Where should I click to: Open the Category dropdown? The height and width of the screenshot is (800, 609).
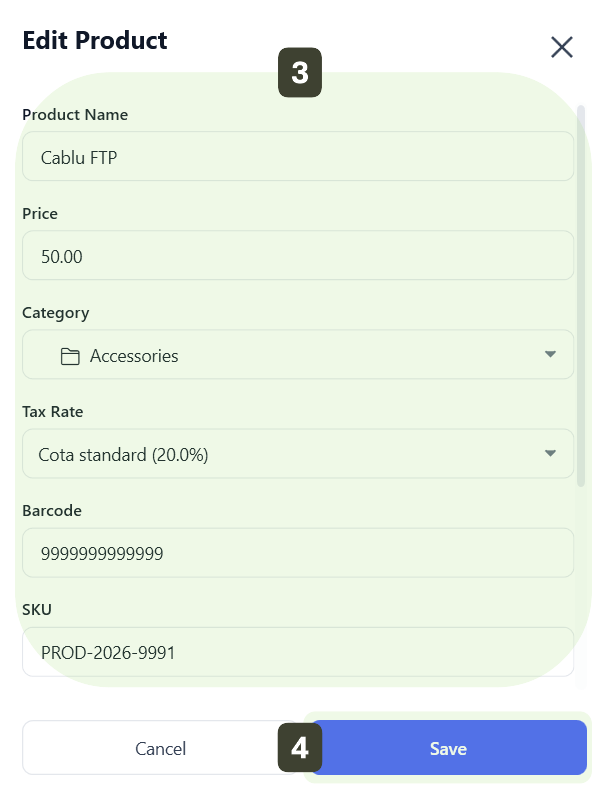click(x=298, y=355)
